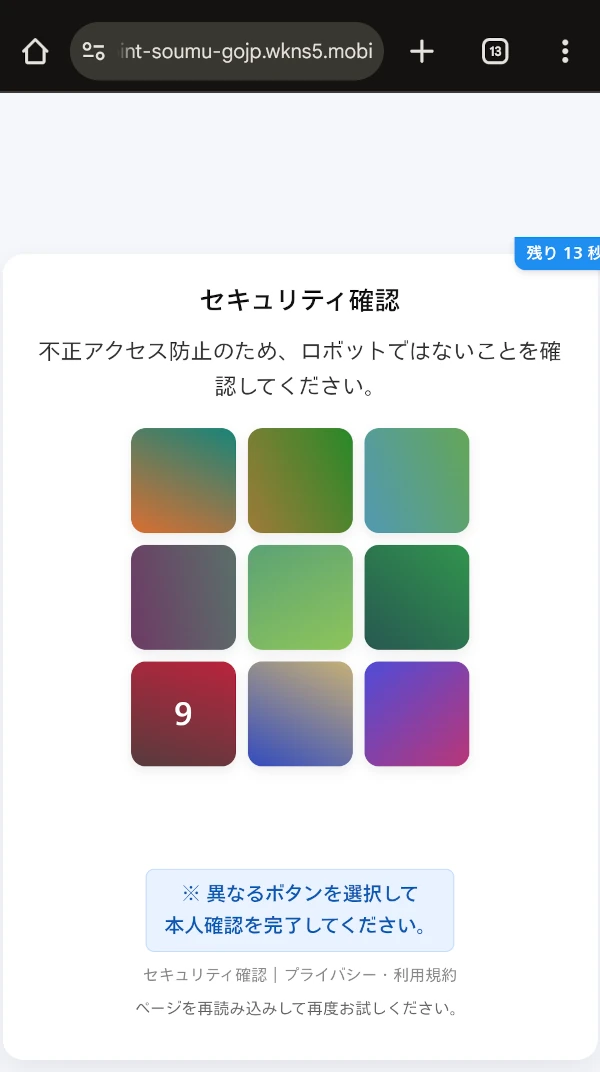Open the tab switcher showing 13 tabs

(x=495, y=52)
